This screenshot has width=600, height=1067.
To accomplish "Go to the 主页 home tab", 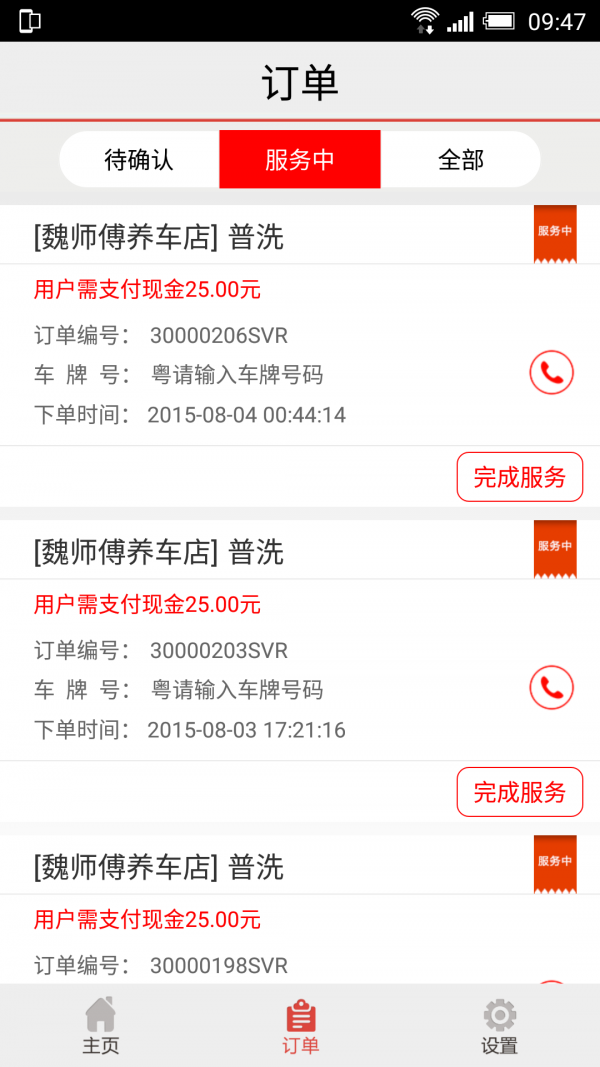I will 100,1026.
